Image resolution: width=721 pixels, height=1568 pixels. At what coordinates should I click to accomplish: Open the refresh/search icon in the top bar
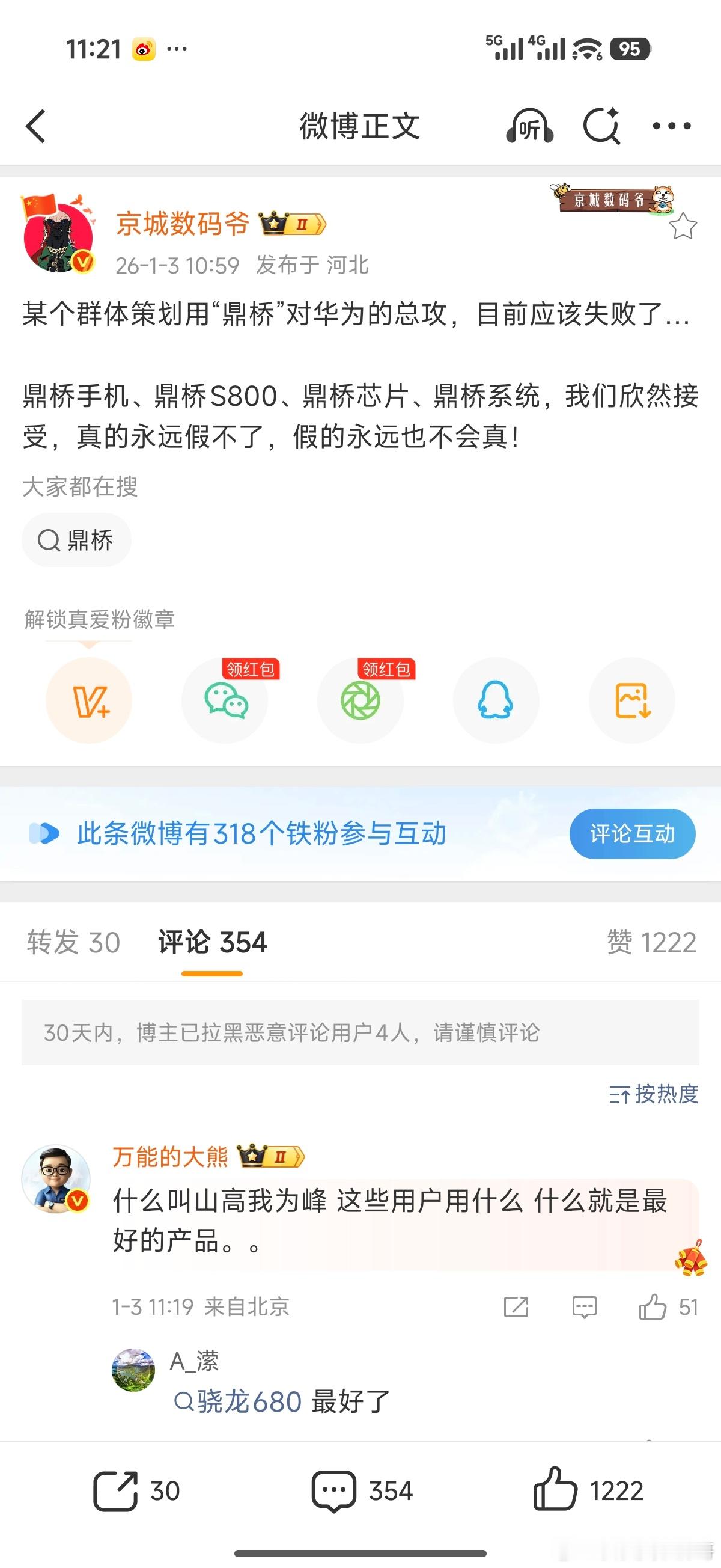click(602, 126)
